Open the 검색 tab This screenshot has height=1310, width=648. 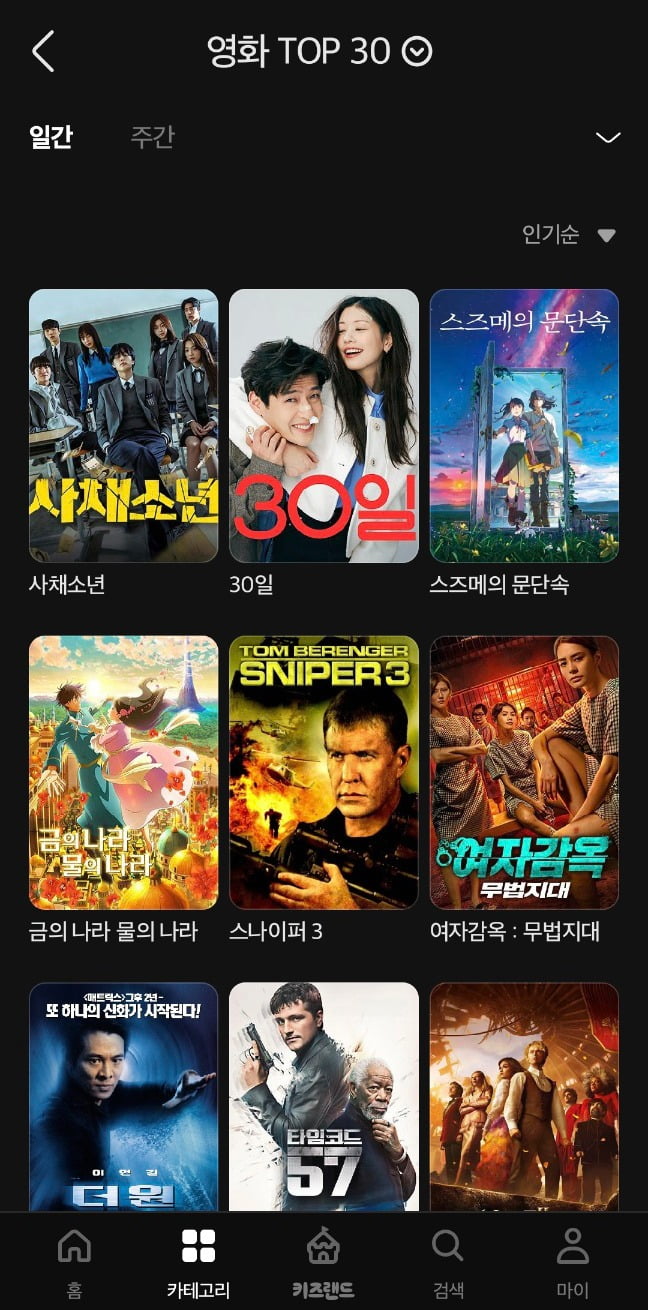click(447, 1262)
